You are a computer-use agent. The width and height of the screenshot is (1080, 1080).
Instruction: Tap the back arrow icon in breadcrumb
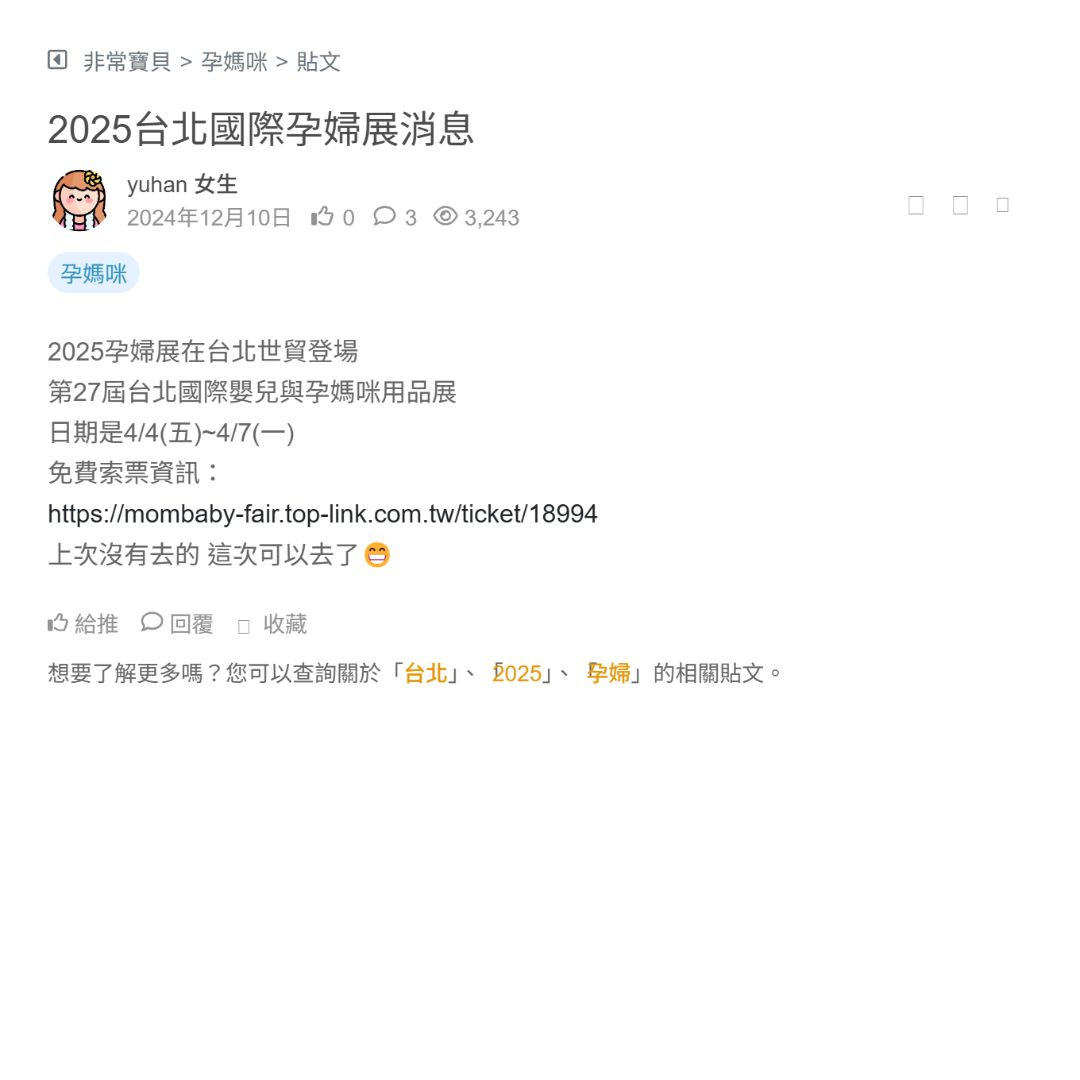coord(57,60)
